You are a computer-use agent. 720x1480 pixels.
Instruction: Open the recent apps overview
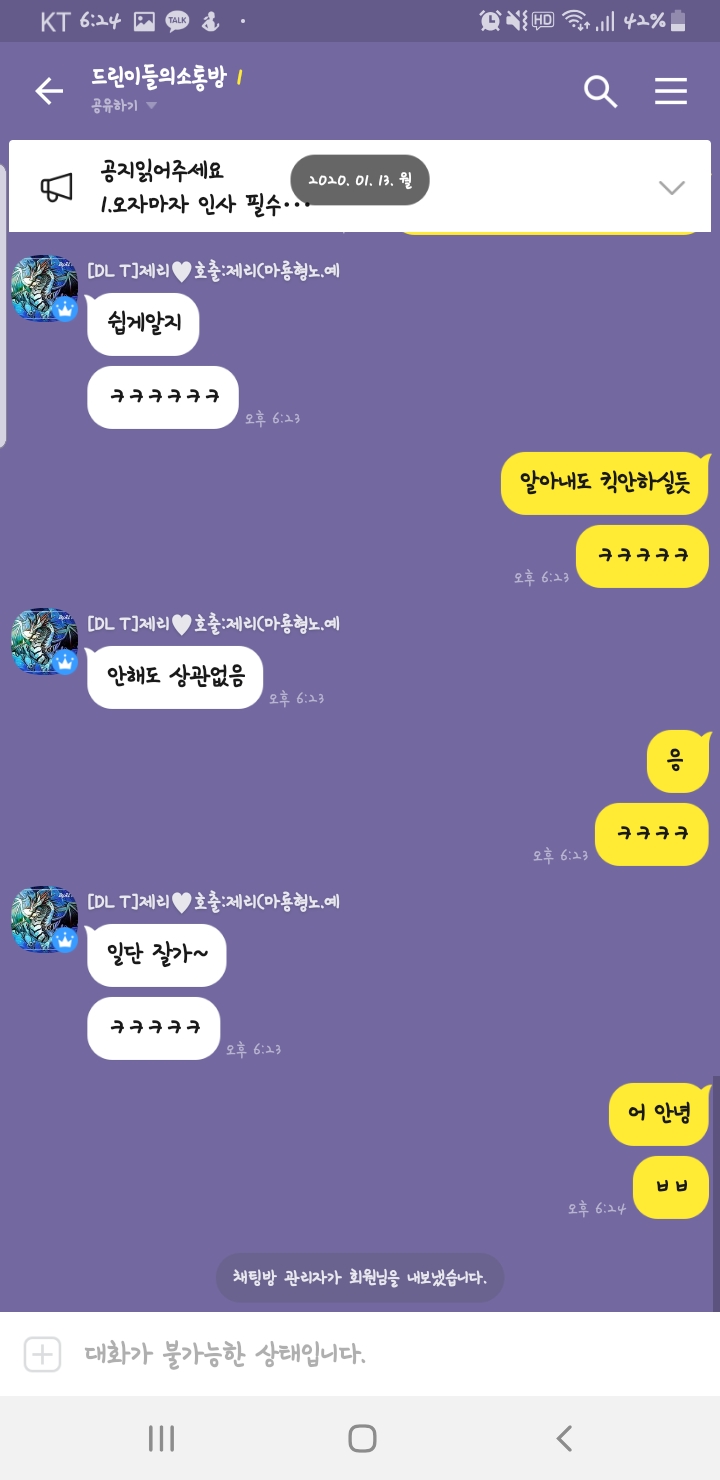[x=161, y=1438]
